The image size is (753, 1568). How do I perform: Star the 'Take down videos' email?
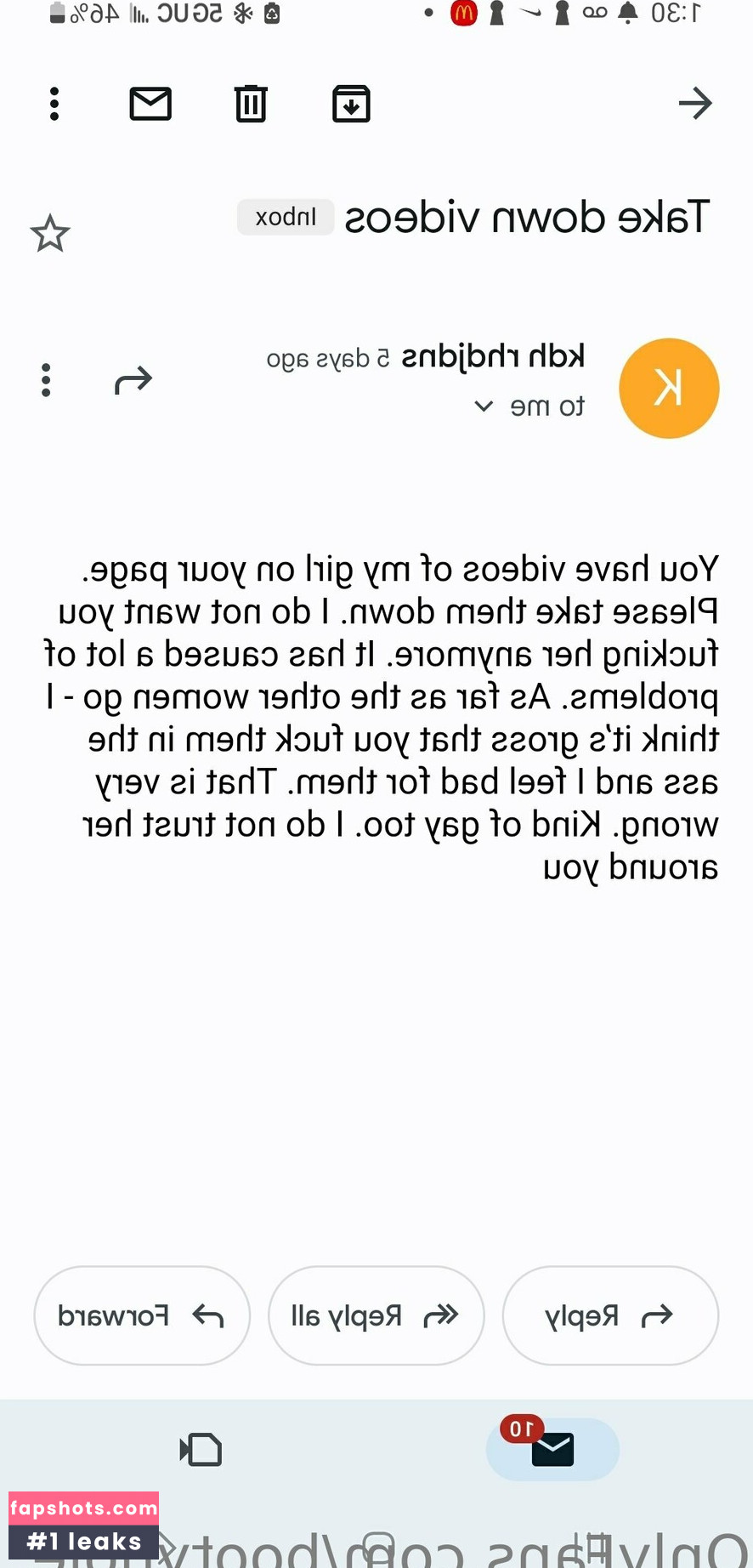coord(50,234)
